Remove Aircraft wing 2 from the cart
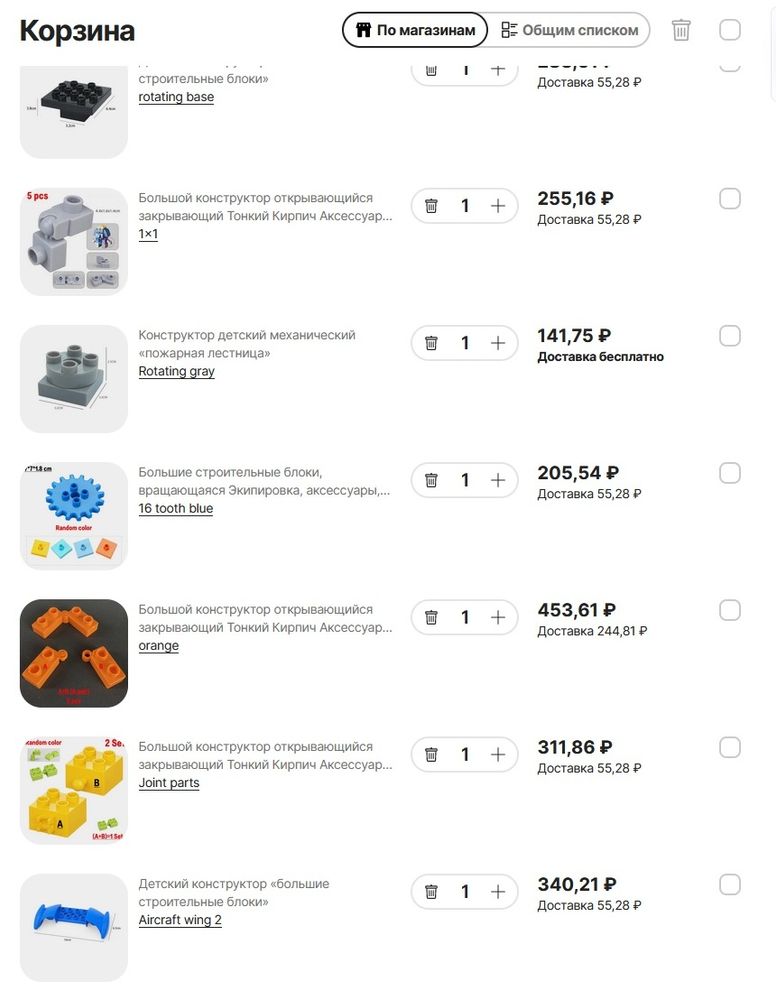 (431, 891)
